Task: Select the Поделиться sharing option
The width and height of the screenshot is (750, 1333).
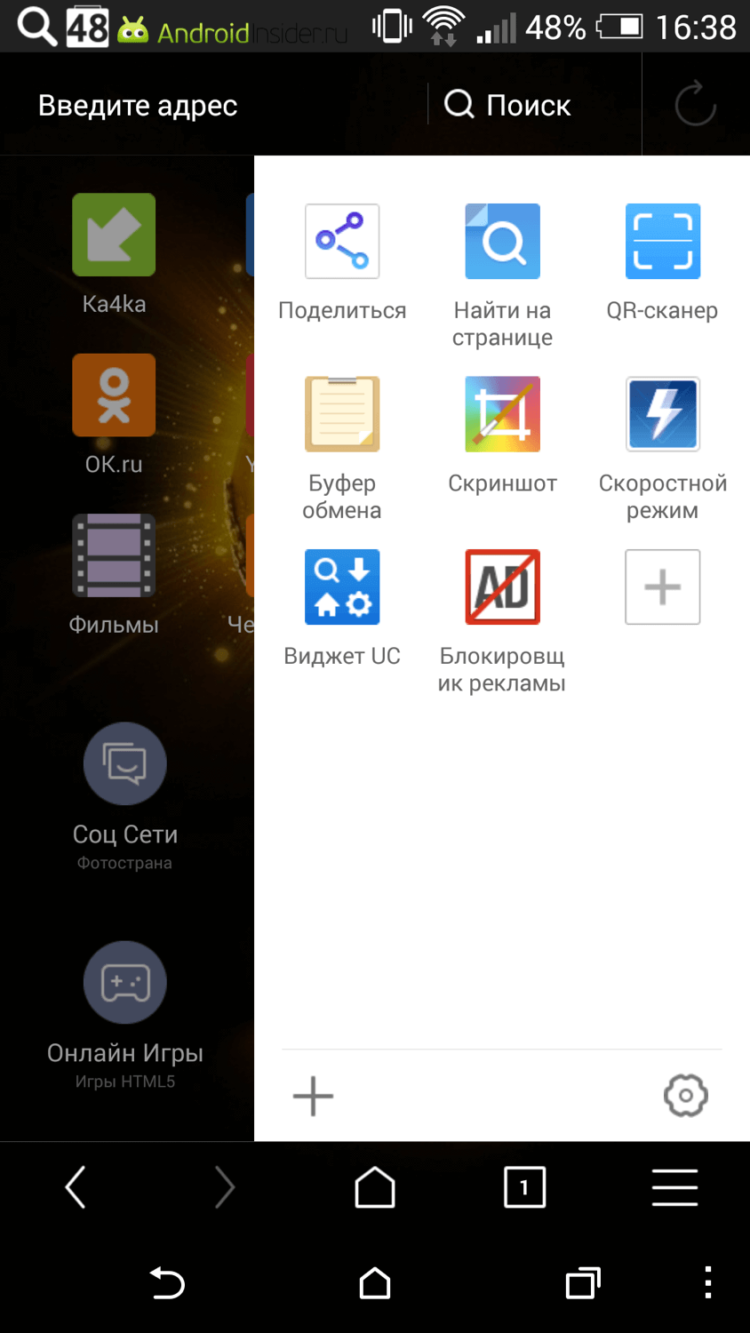Action: (342, 241)
